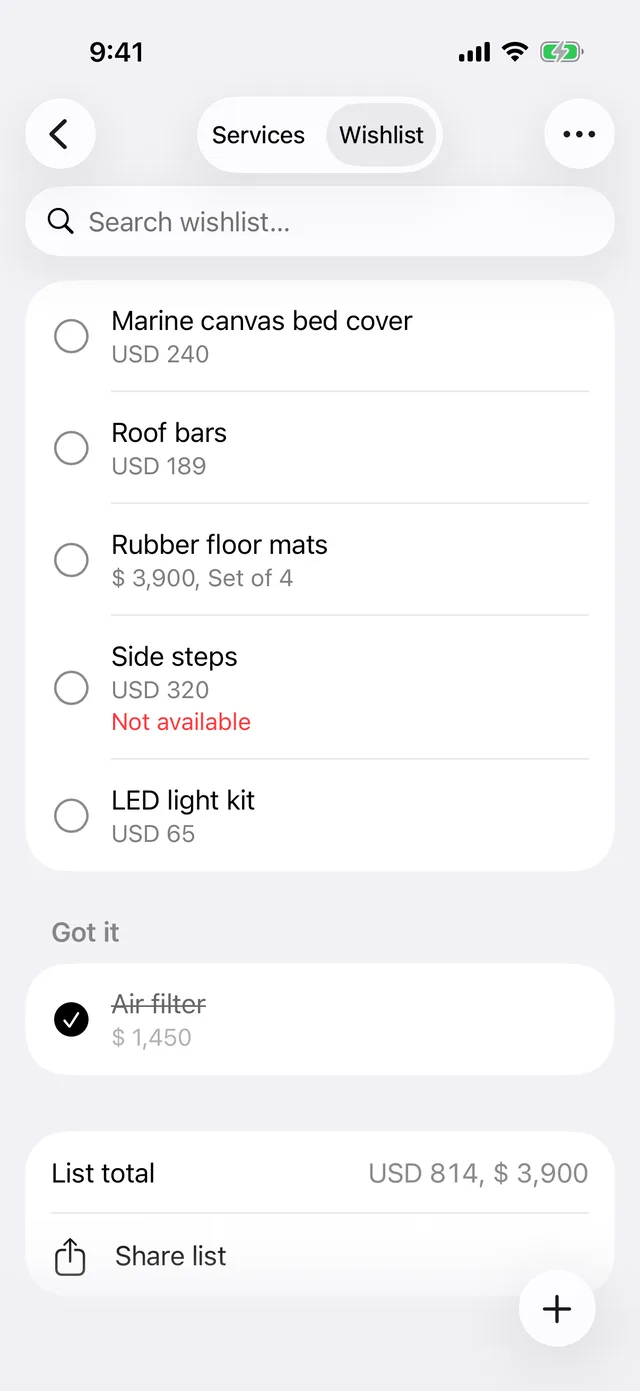Mark Roof bars as got
This screenshot has height=1391, width=640.
tap(71, 448)
